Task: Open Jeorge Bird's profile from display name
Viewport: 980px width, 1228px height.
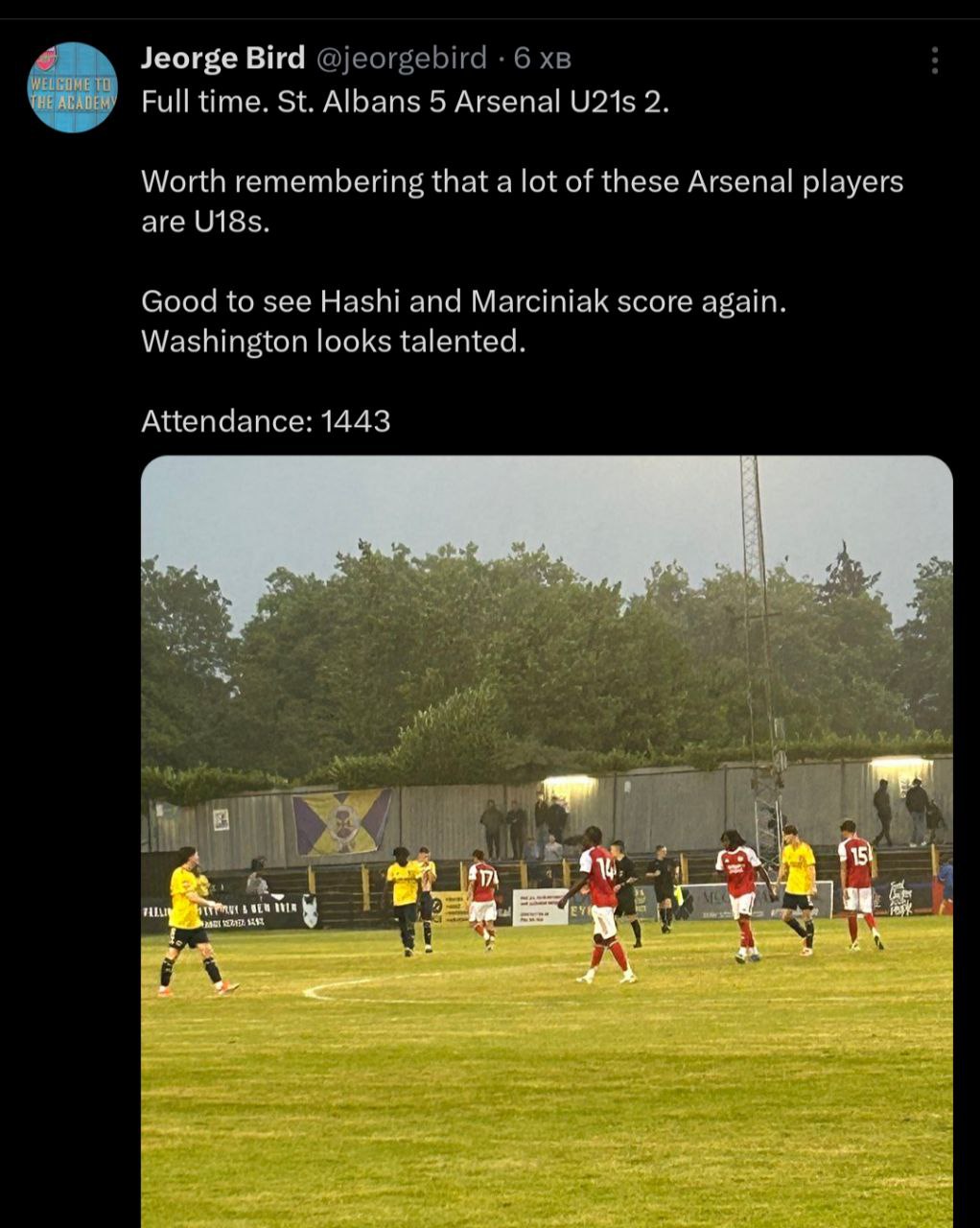Action: point(222,59)
